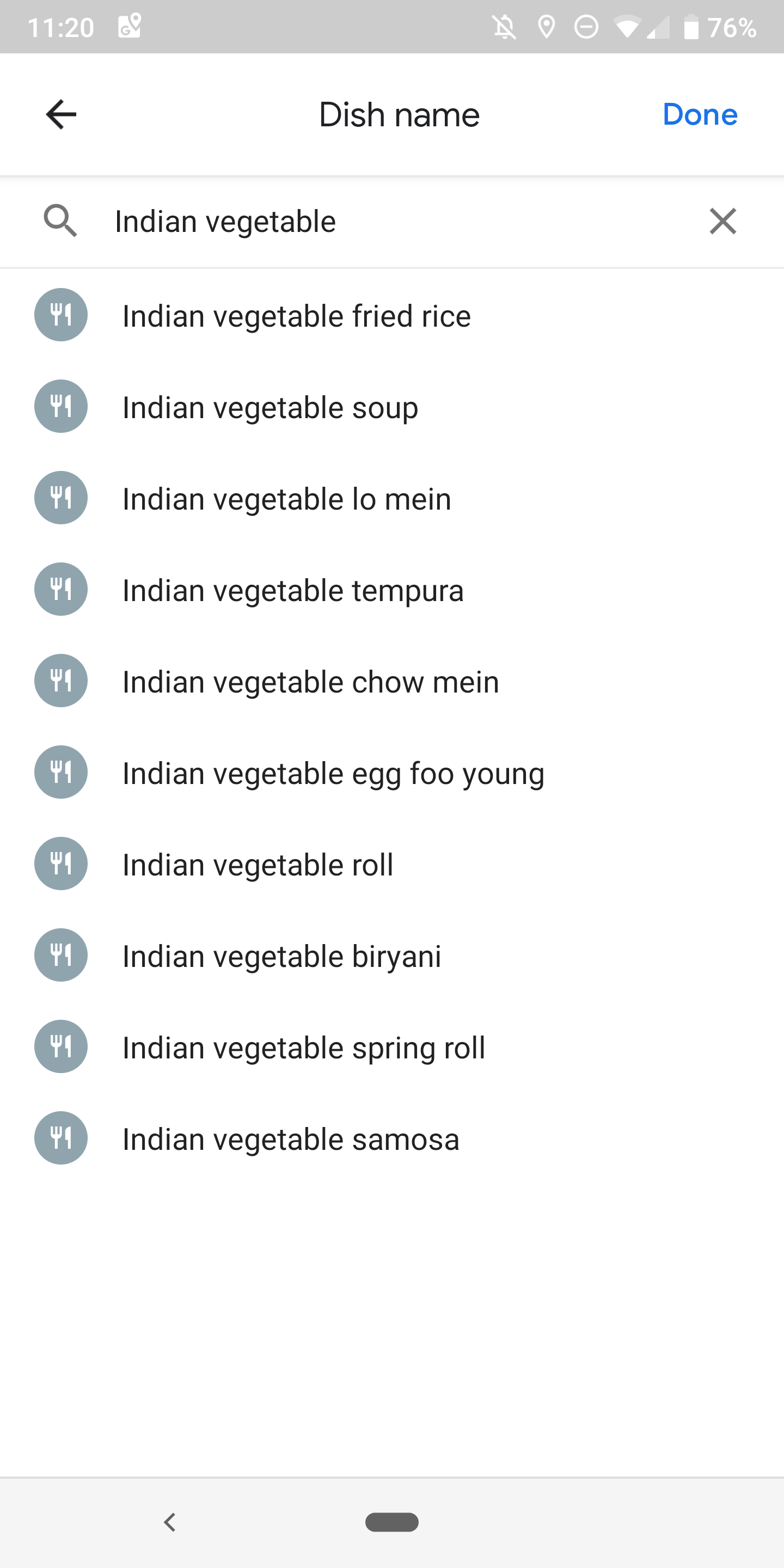Click the dish icon beside Indian vegetable soup
784x1568 pixels.
point(61,407)
